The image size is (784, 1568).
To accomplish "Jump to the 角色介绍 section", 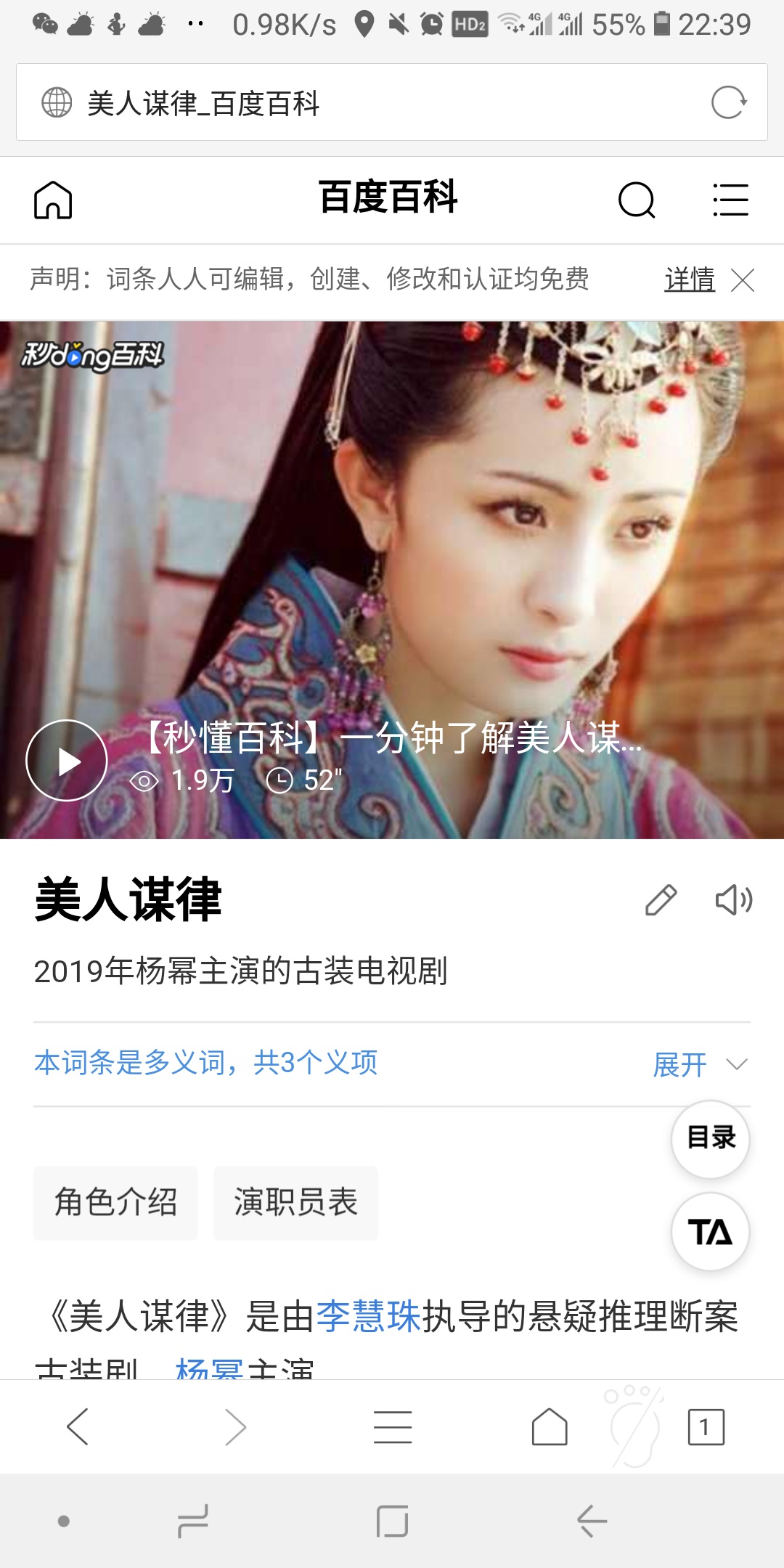I will 115,1202.
